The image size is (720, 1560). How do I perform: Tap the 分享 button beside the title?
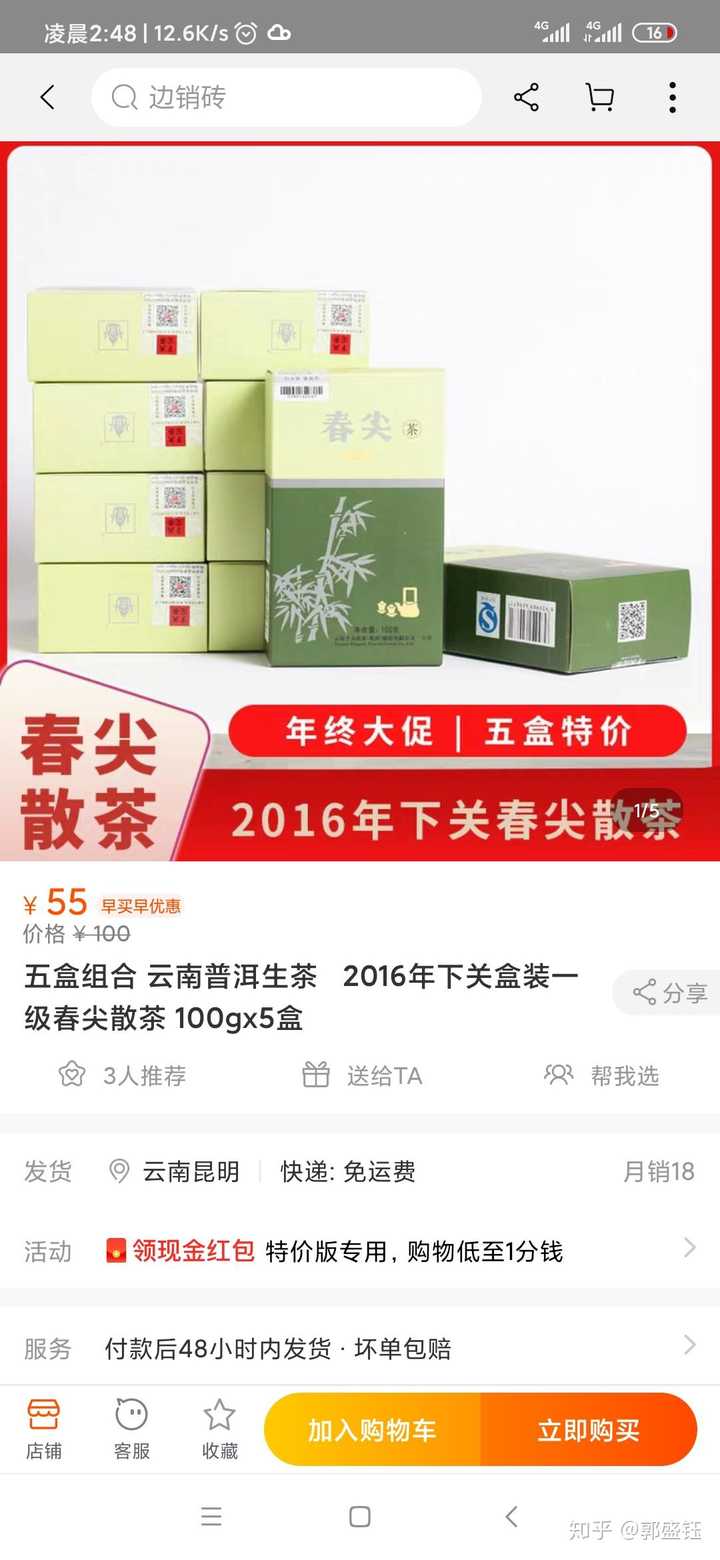(x=668, y=992)
